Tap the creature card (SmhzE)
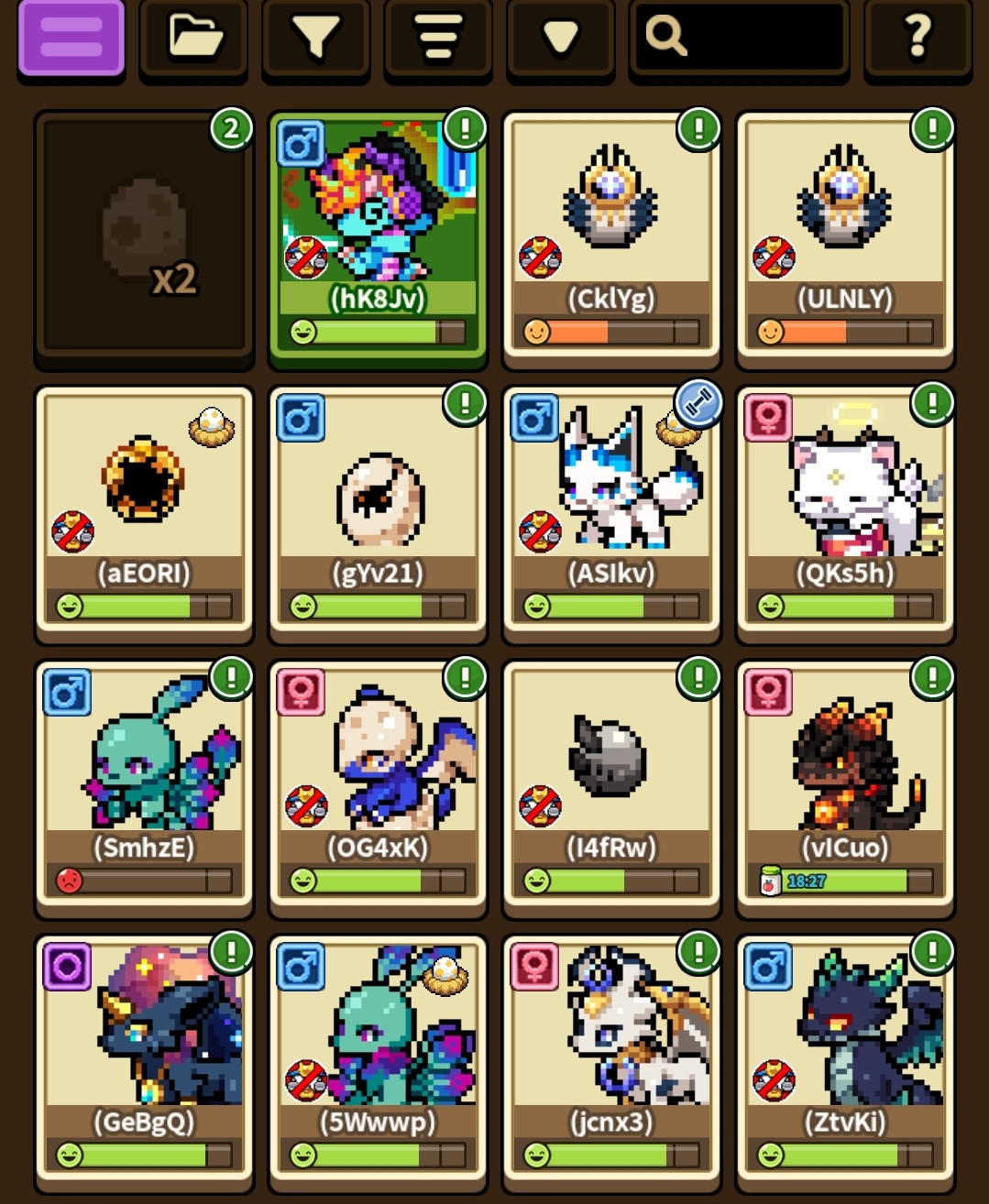Screen dimensions: 989x1204 click(144, 788)
